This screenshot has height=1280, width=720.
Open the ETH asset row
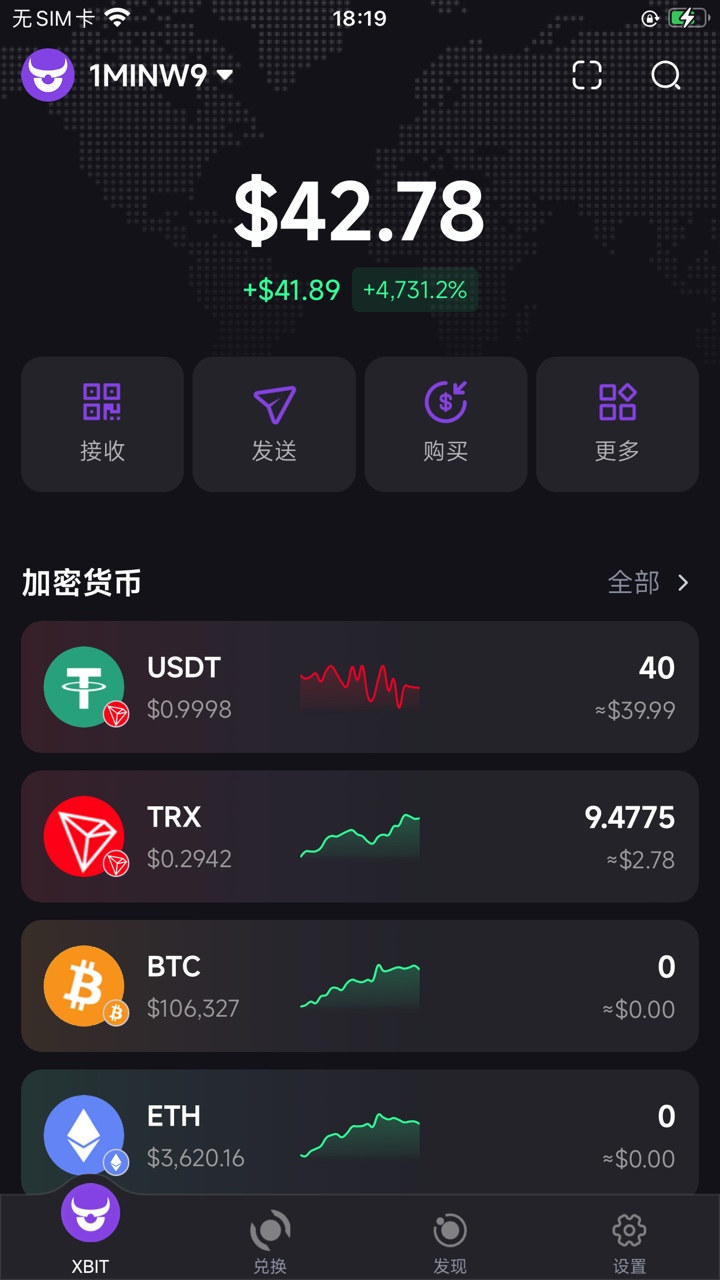point(360,1134)
